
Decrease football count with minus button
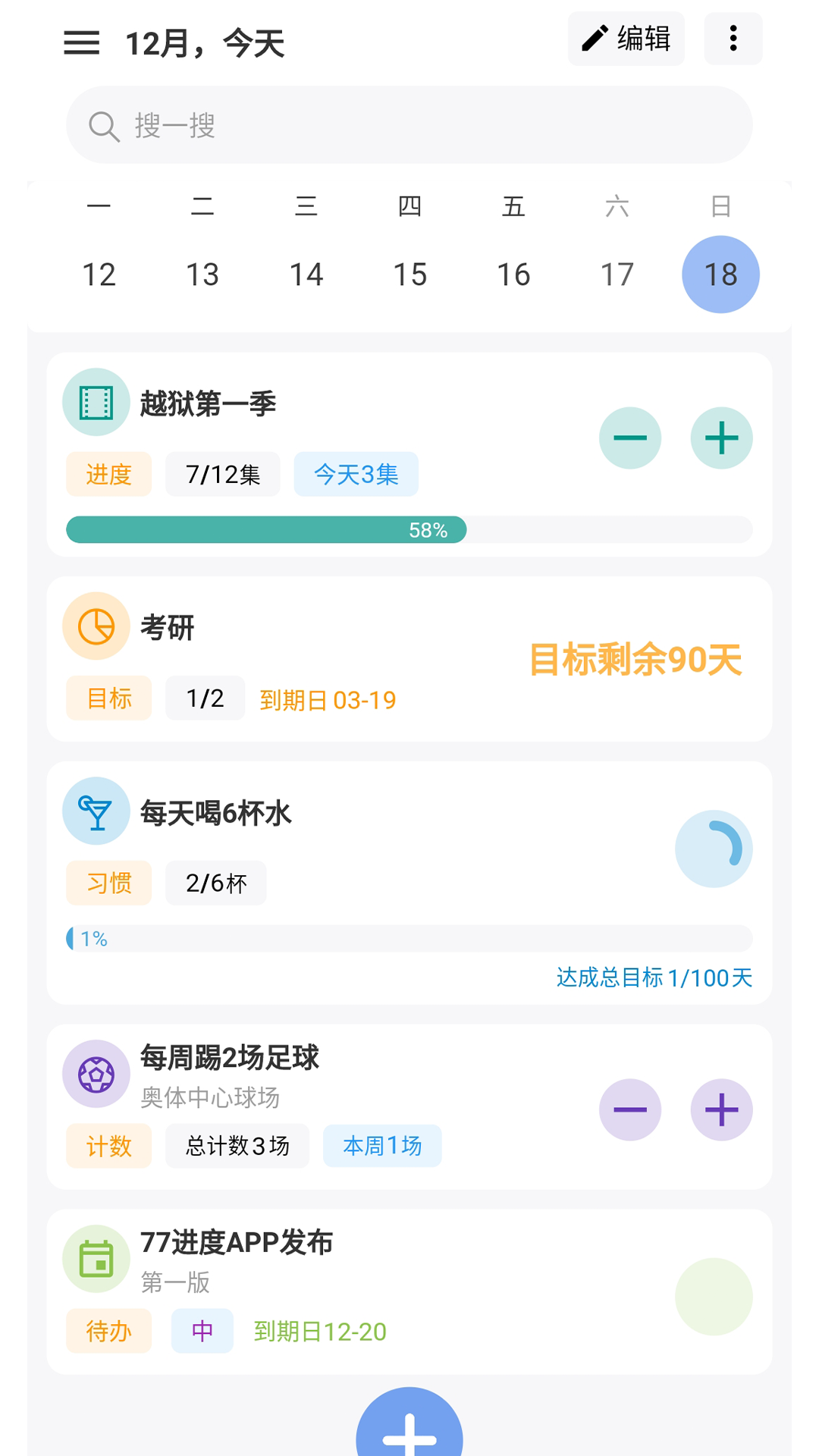[x=630, y=1109]
